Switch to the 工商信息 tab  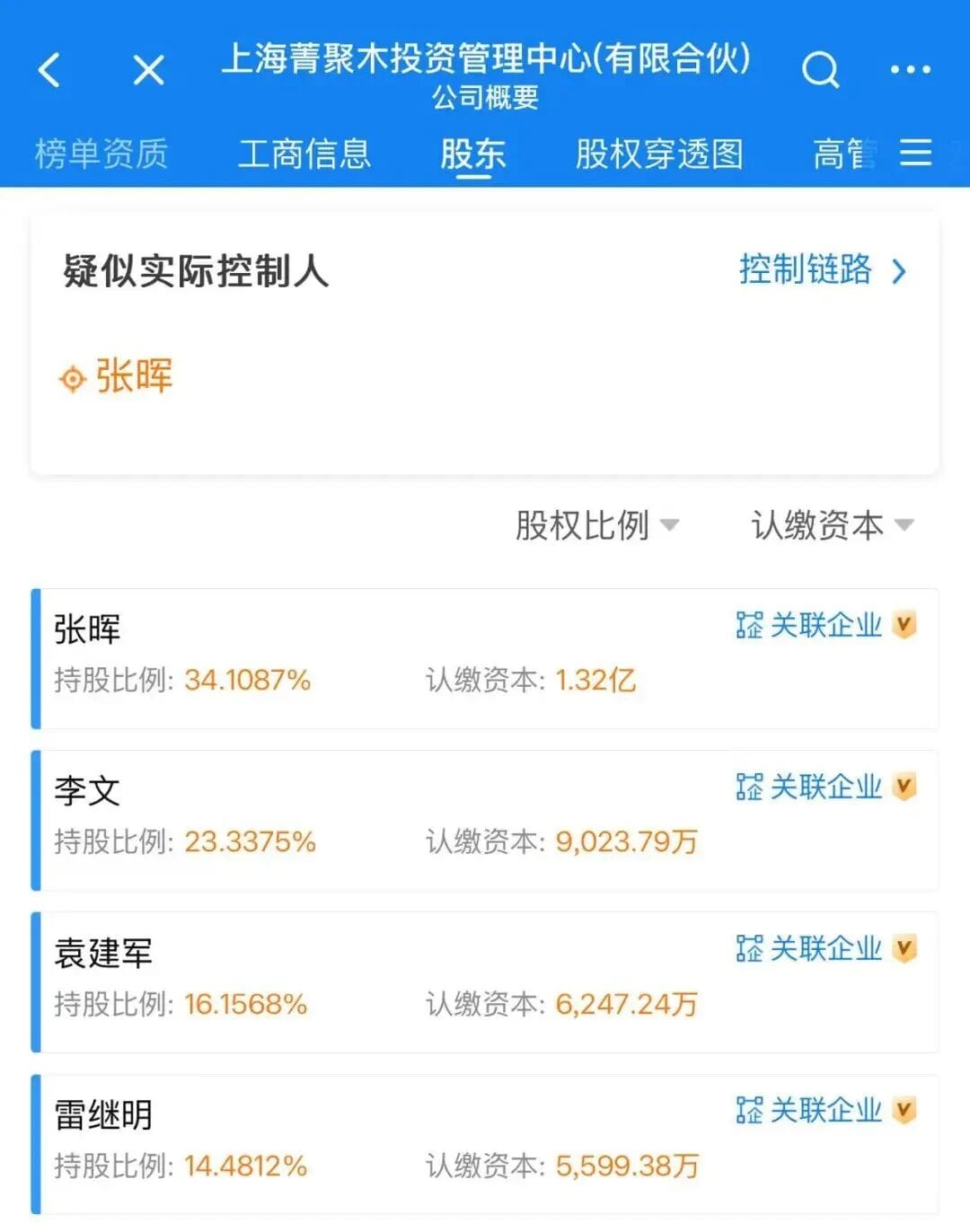pyautogui.click(x=304, y=154)
